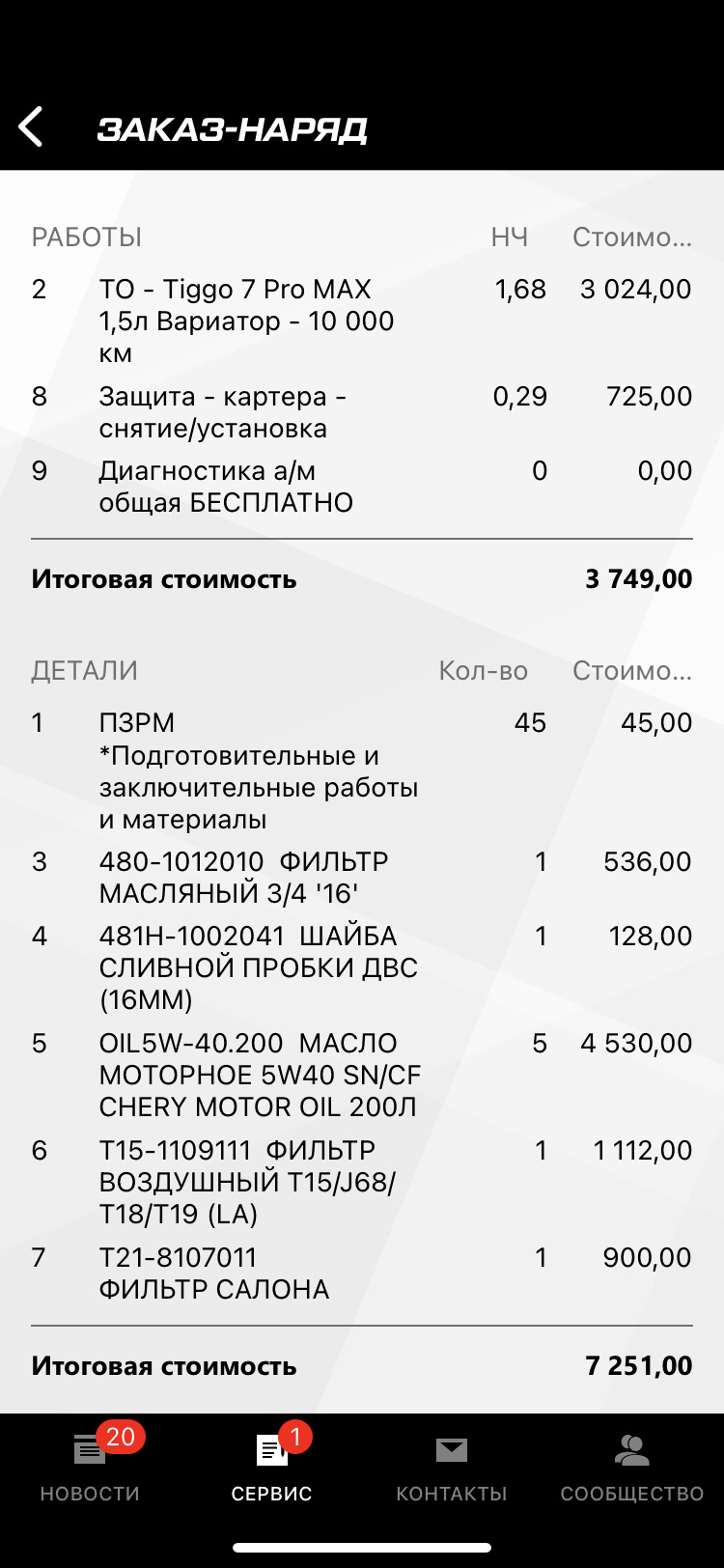Tap the Сообщество people icon
The height and width of the screenshot is (1568, 724).
click(633, 1447)
